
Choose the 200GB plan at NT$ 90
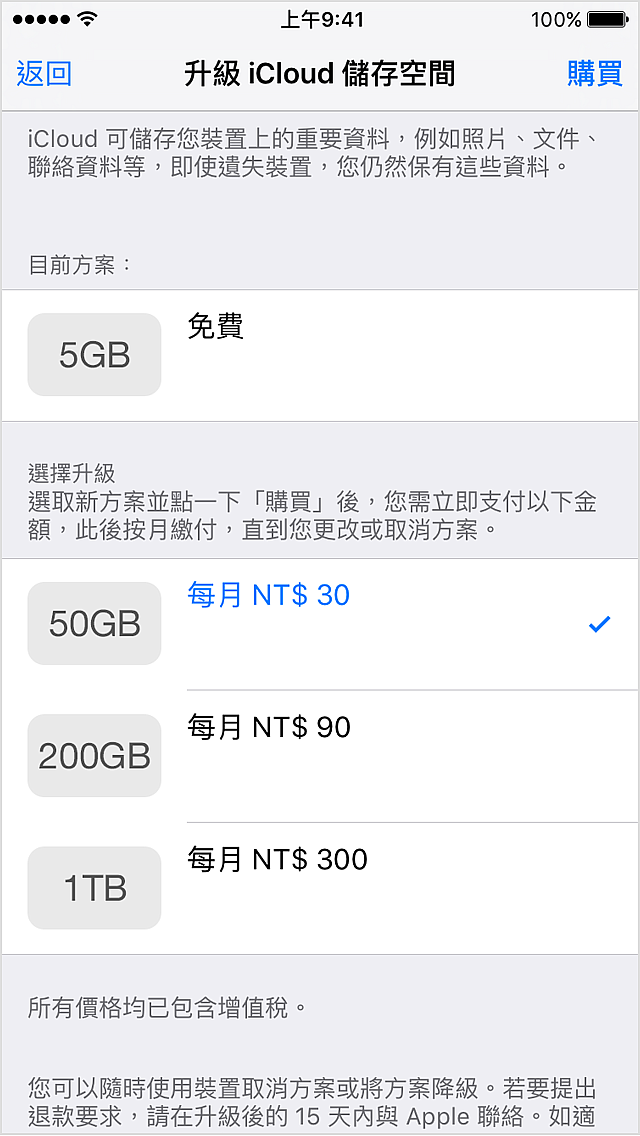(x=320, y=756)
